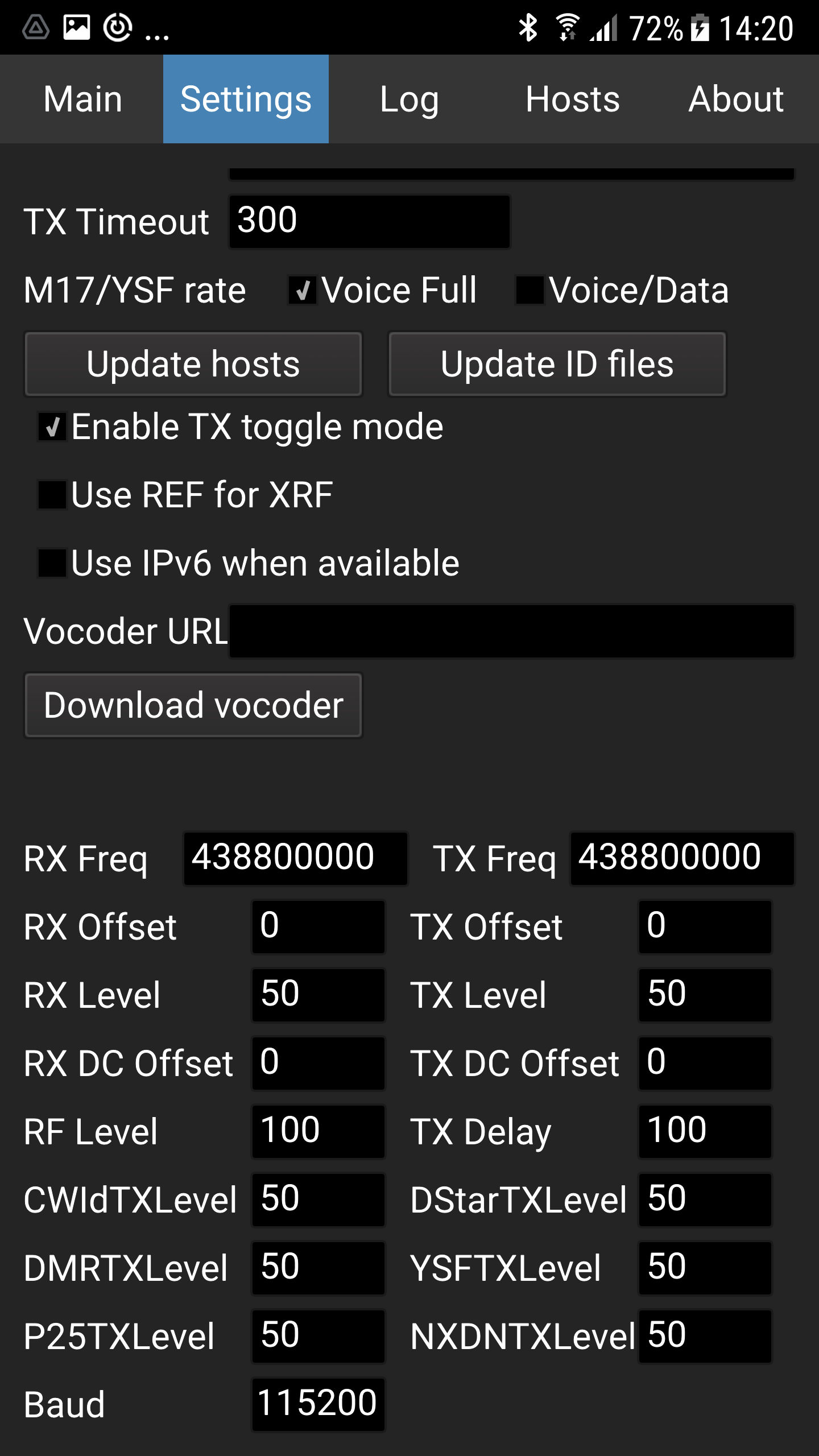
Task: Edit the RX Freq value
Action: coord(295,858)
